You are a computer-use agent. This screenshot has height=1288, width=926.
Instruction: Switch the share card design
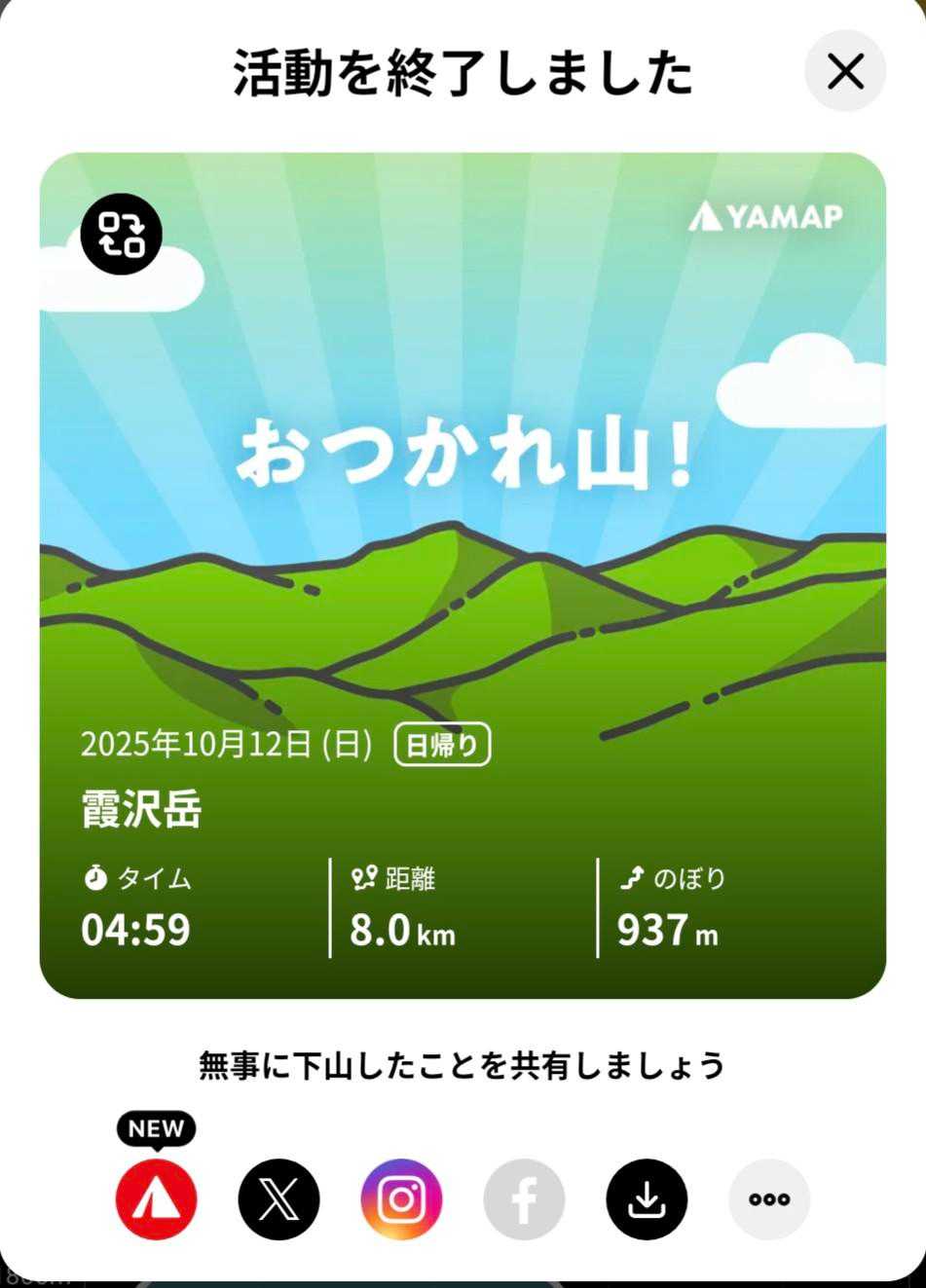pyautogui.click(x=121, y=234)
